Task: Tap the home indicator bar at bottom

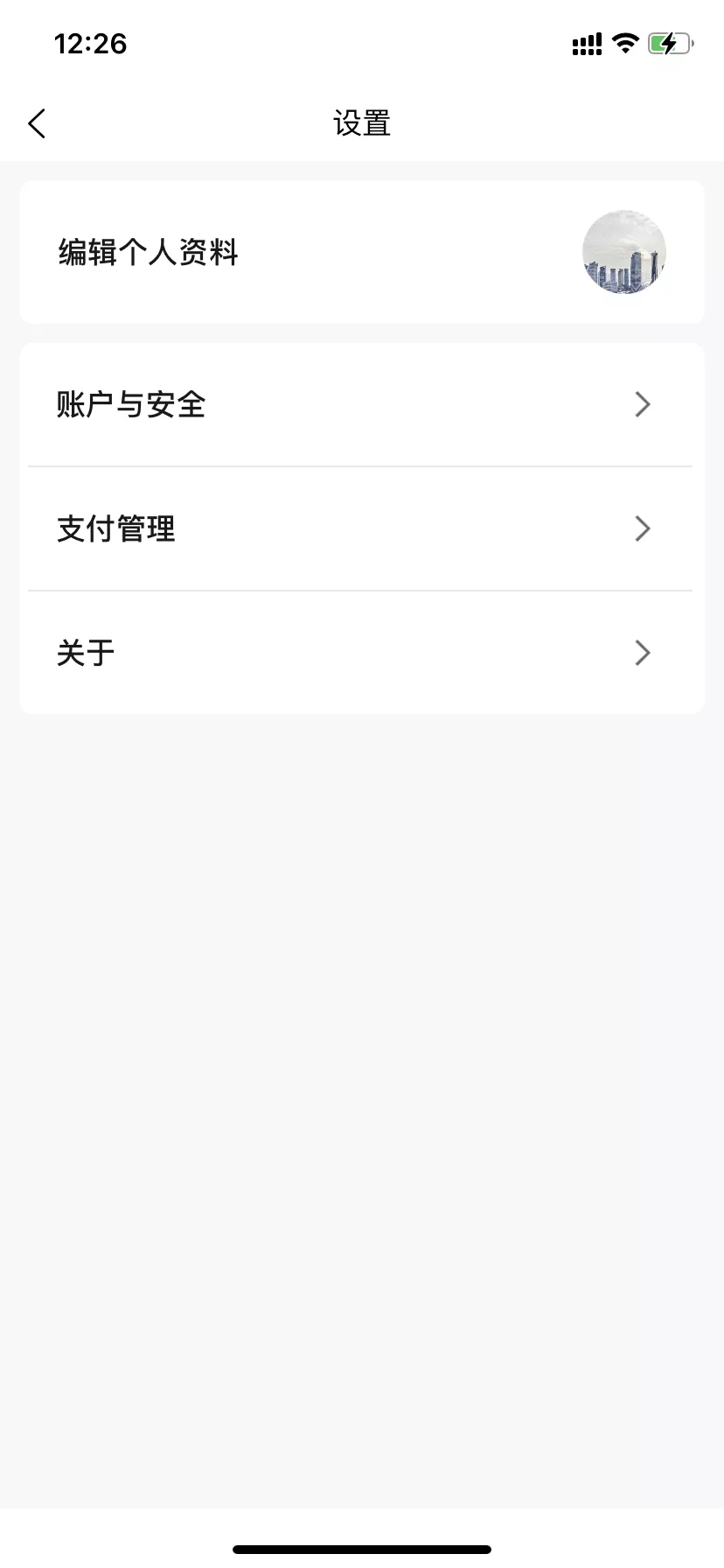Action: pos(362,1549)
